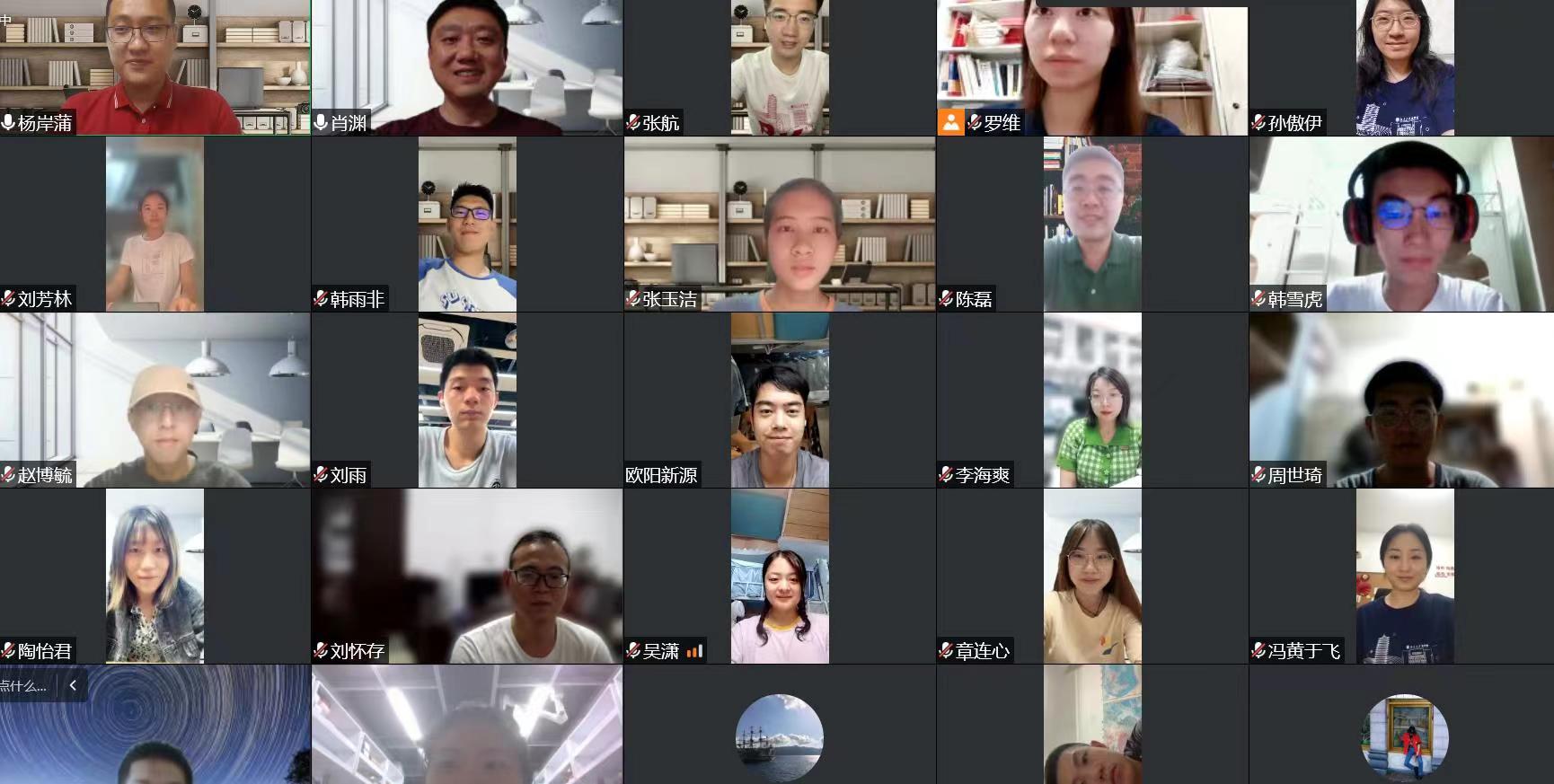1554x784 pixels.
Task: Select 肖渊's video tile
Action: tap(467, 67)
